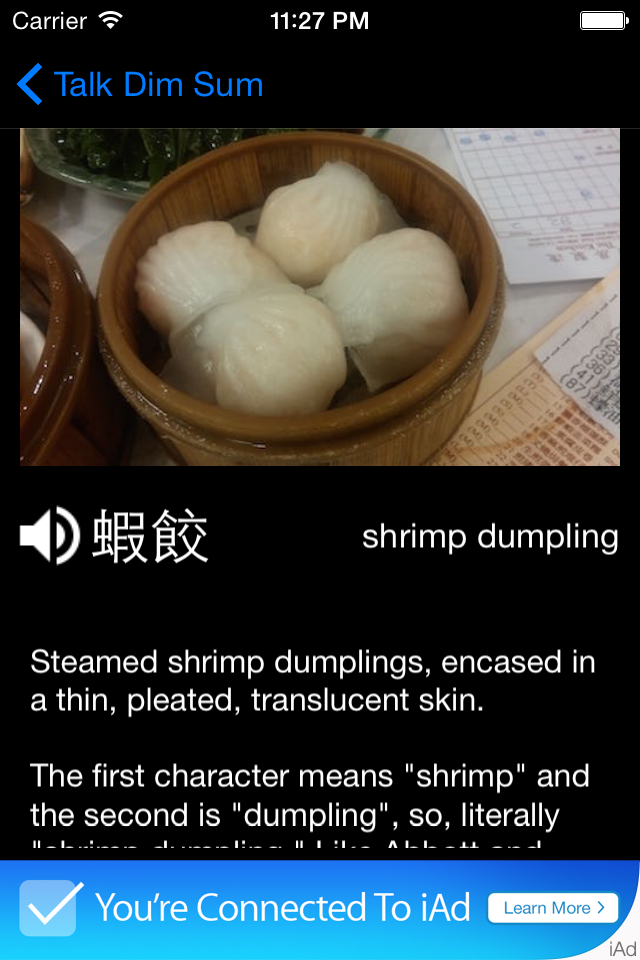
Task: Play the shrimp dumpling pronunciation audio
Action: click(x=49, y=535)
